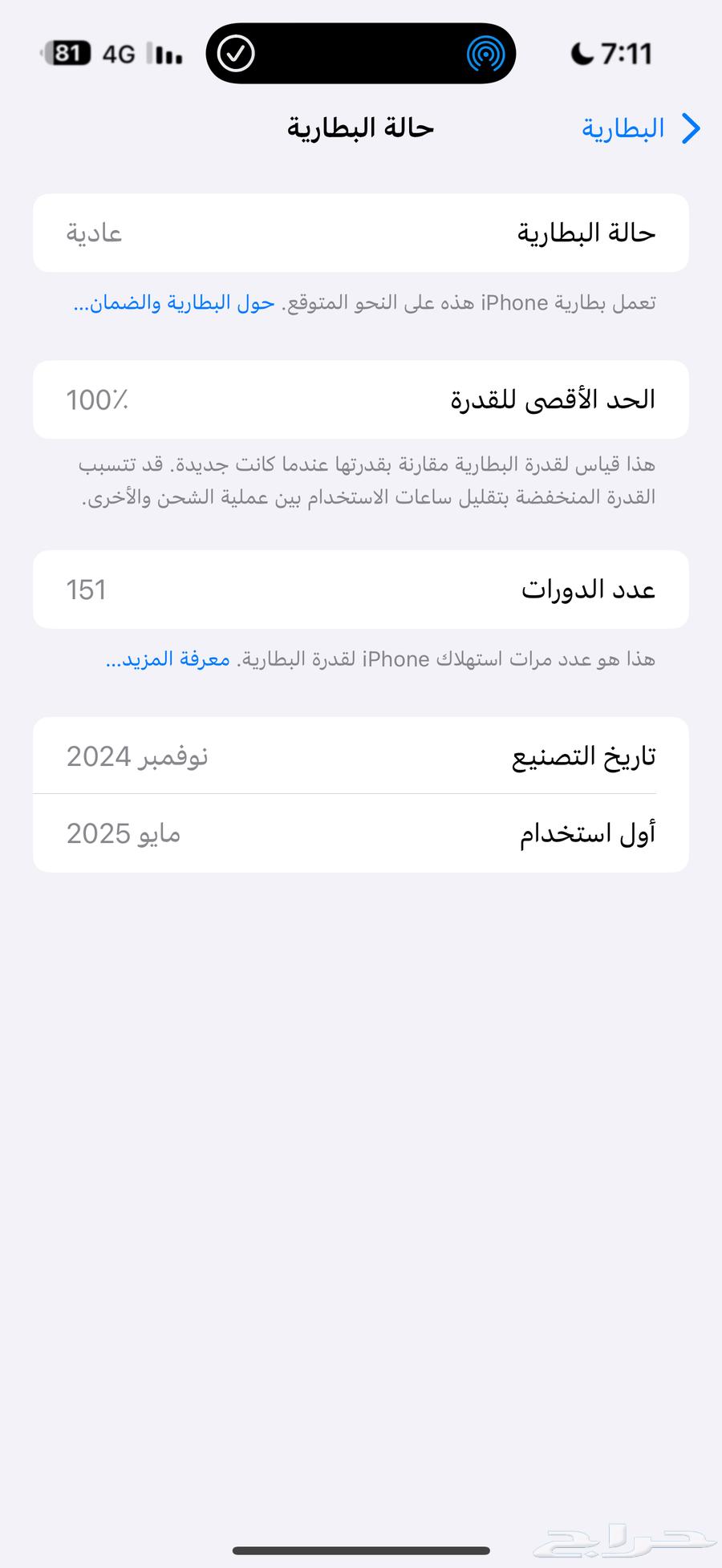Tap the 100% maximum capacity value
The height and width of the screenshot is (1568, 722).
(x=97, y=400)
